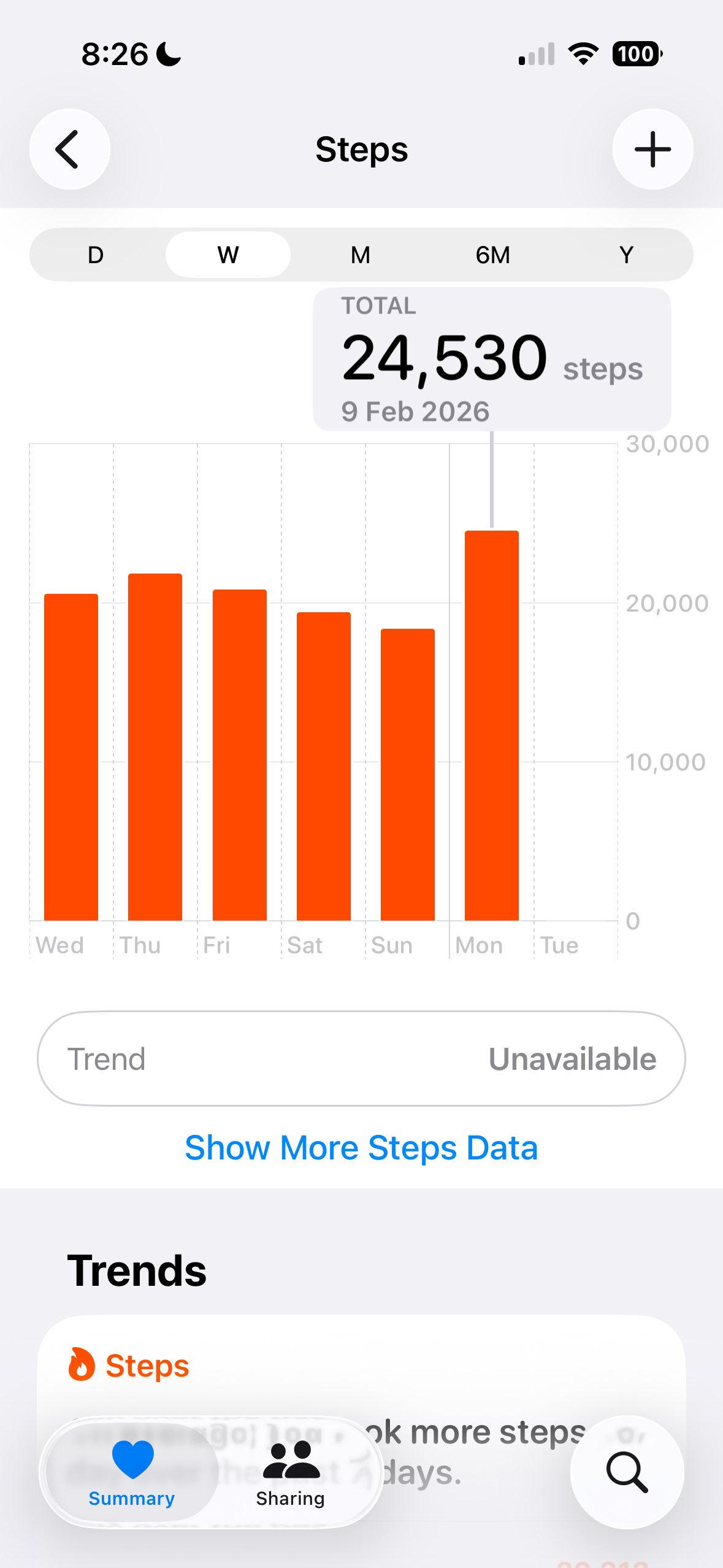
Task: Select the W week view
Action: coord(228,255)
